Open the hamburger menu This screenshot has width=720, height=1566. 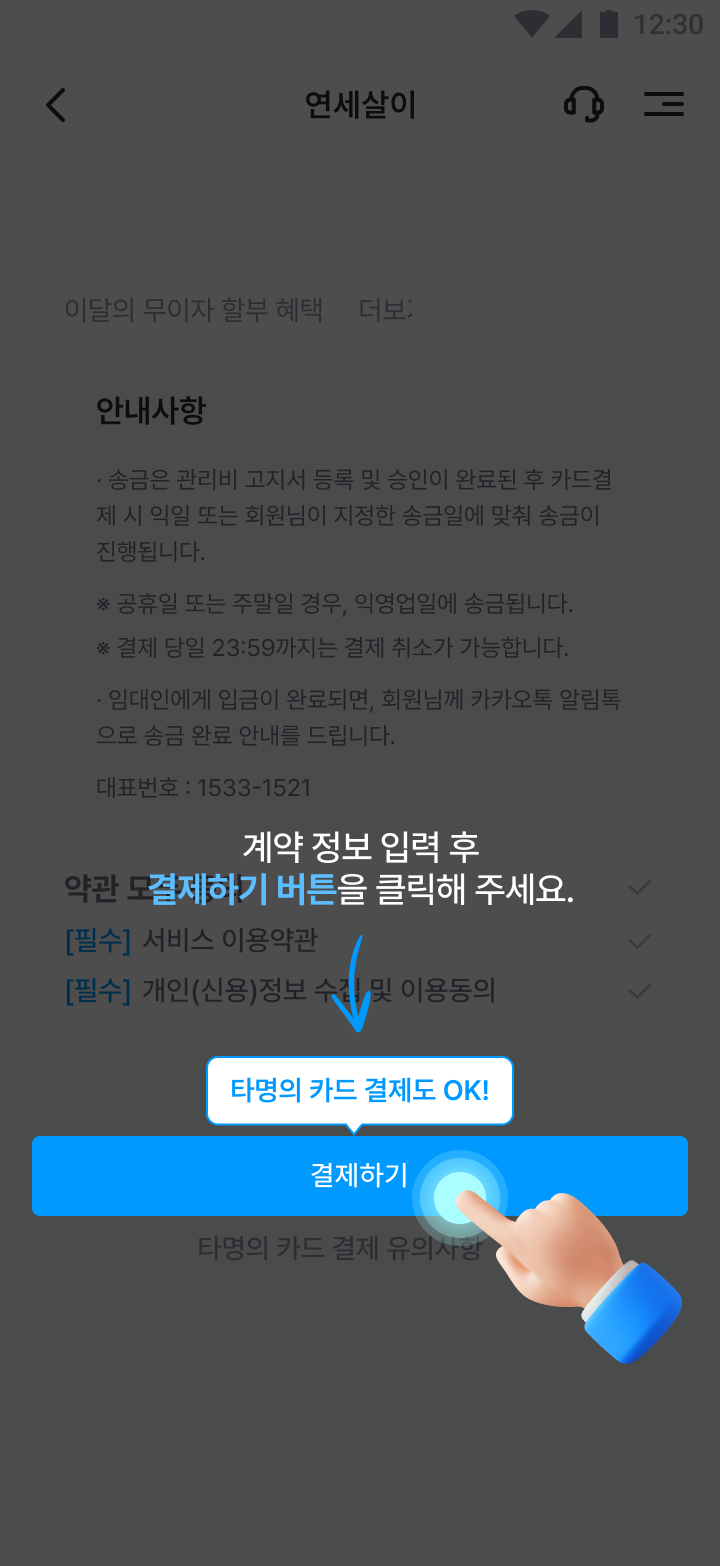(x=664, y=104)
